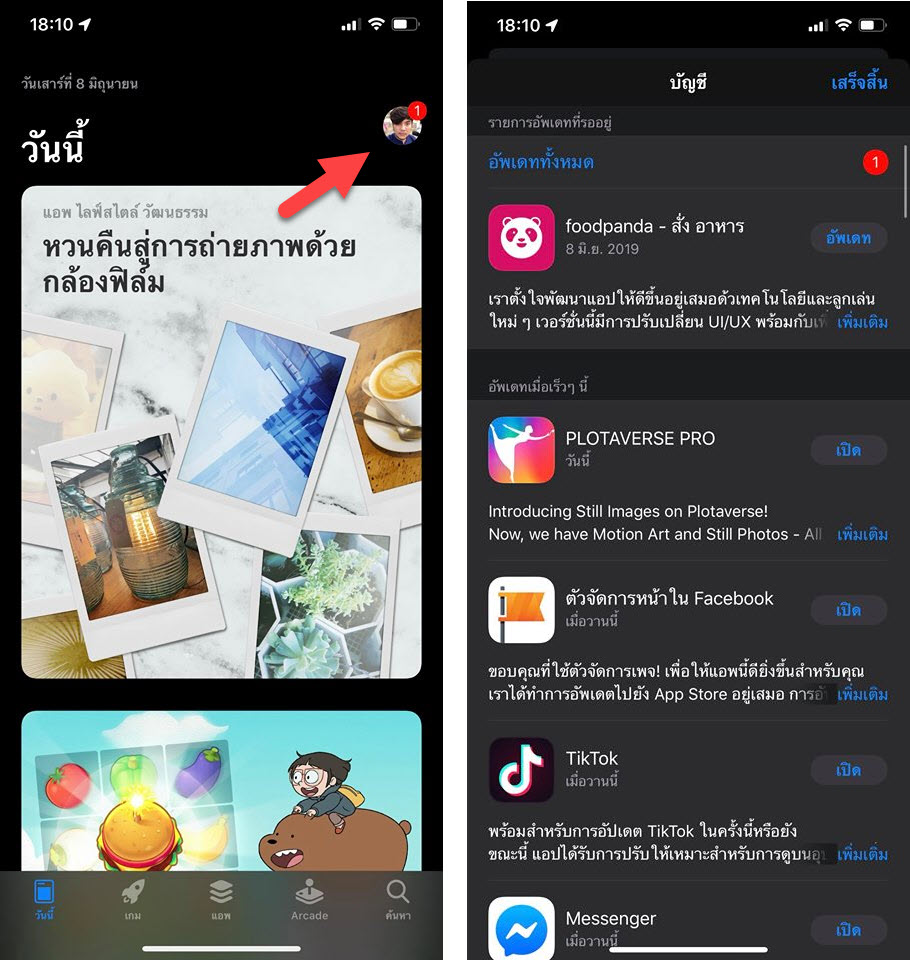This screenshot has height=960, width=910.
Task: Tap the Facebook Pages Manager app icon
Action: (521, 610)
